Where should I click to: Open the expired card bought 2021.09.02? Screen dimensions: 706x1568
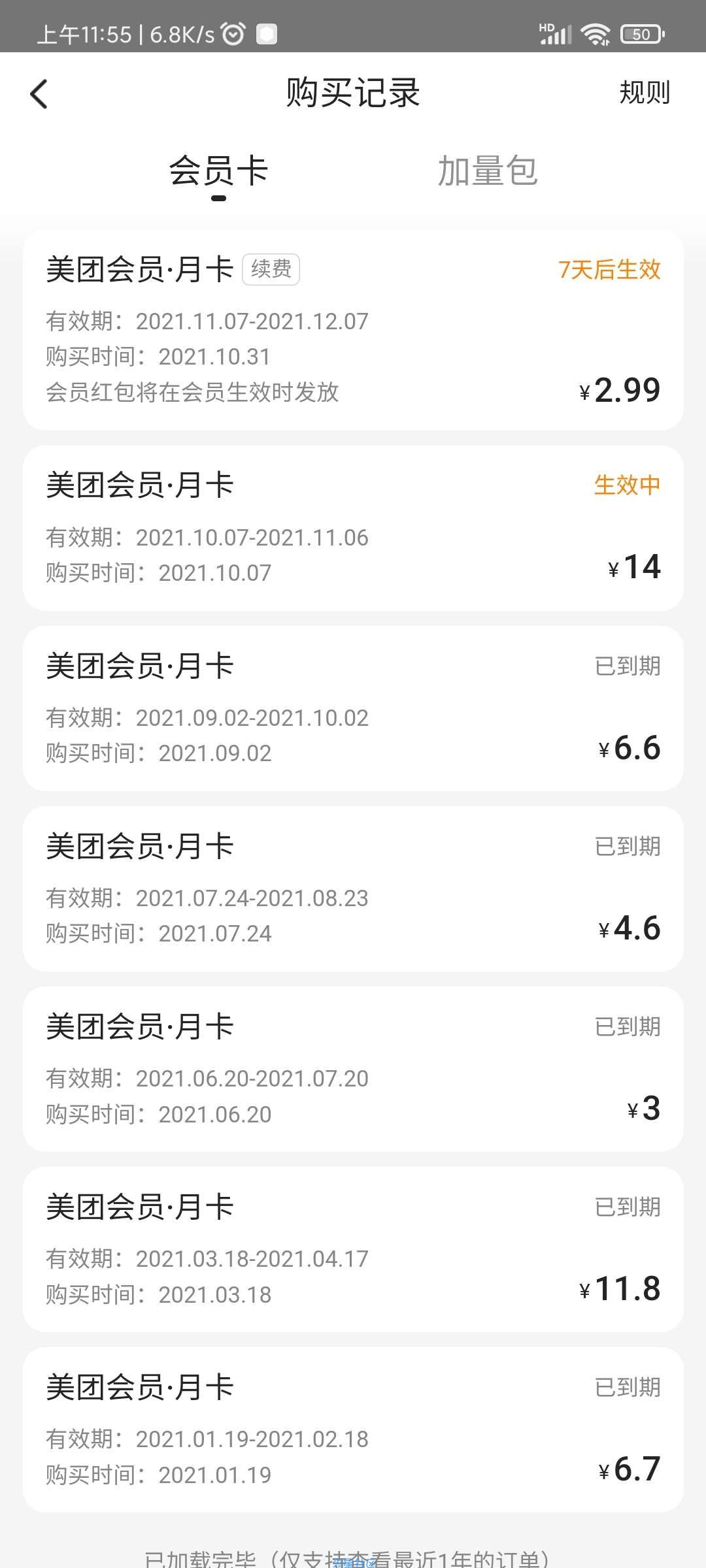pyautogui.click(x=353, y=708)
